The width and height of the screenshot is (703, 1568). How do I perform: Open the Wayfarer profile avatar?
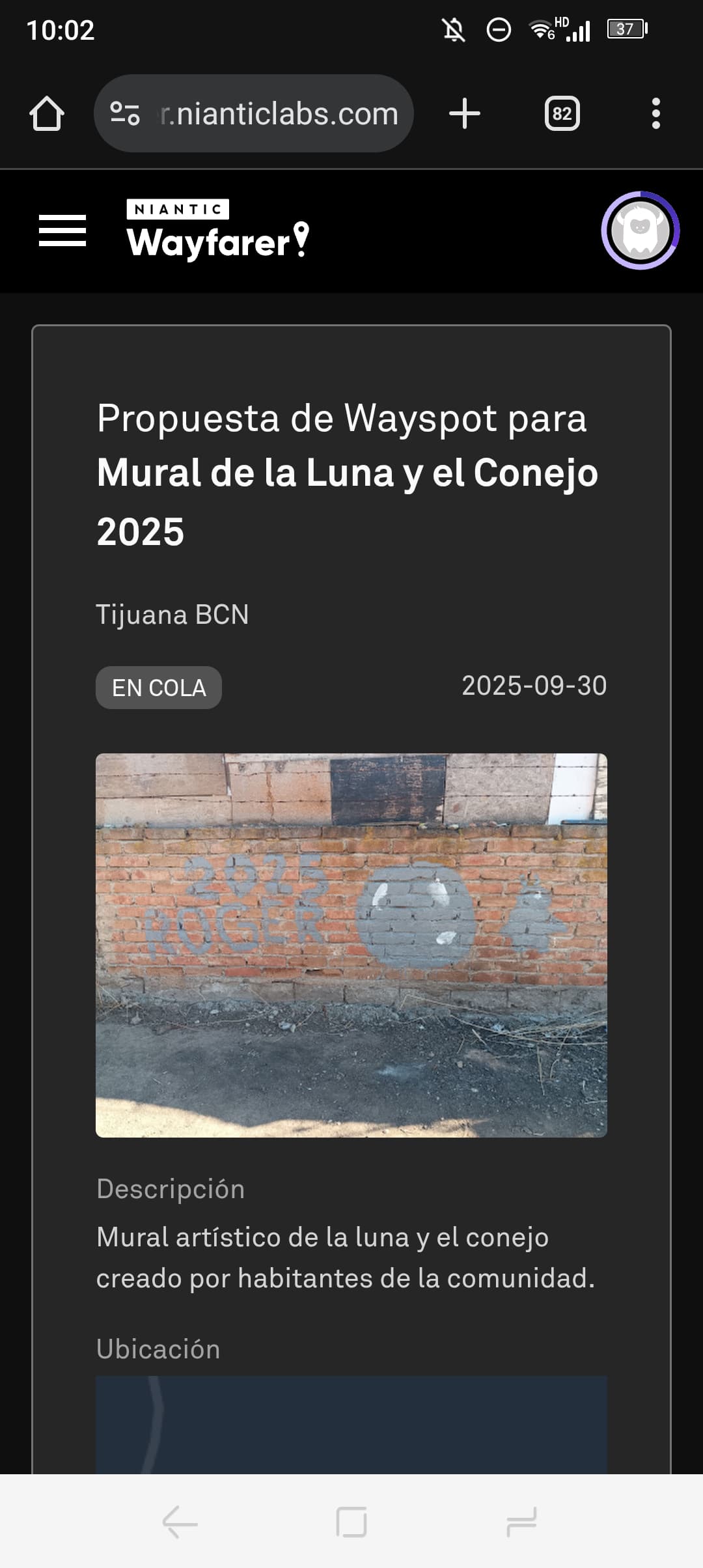tap(641, 231)
